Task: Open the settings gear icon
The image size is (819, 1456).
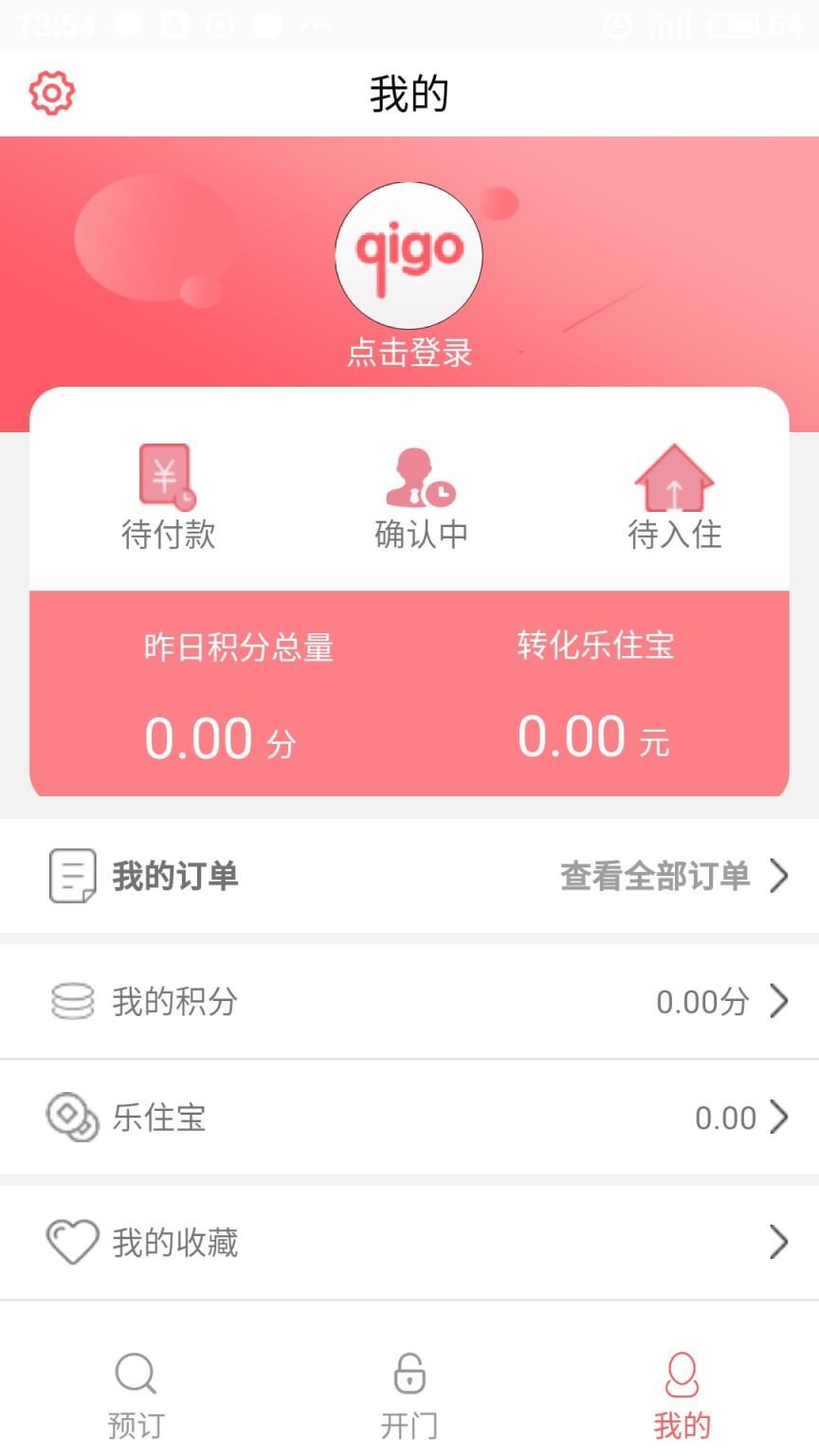Action: pos(52,93)
